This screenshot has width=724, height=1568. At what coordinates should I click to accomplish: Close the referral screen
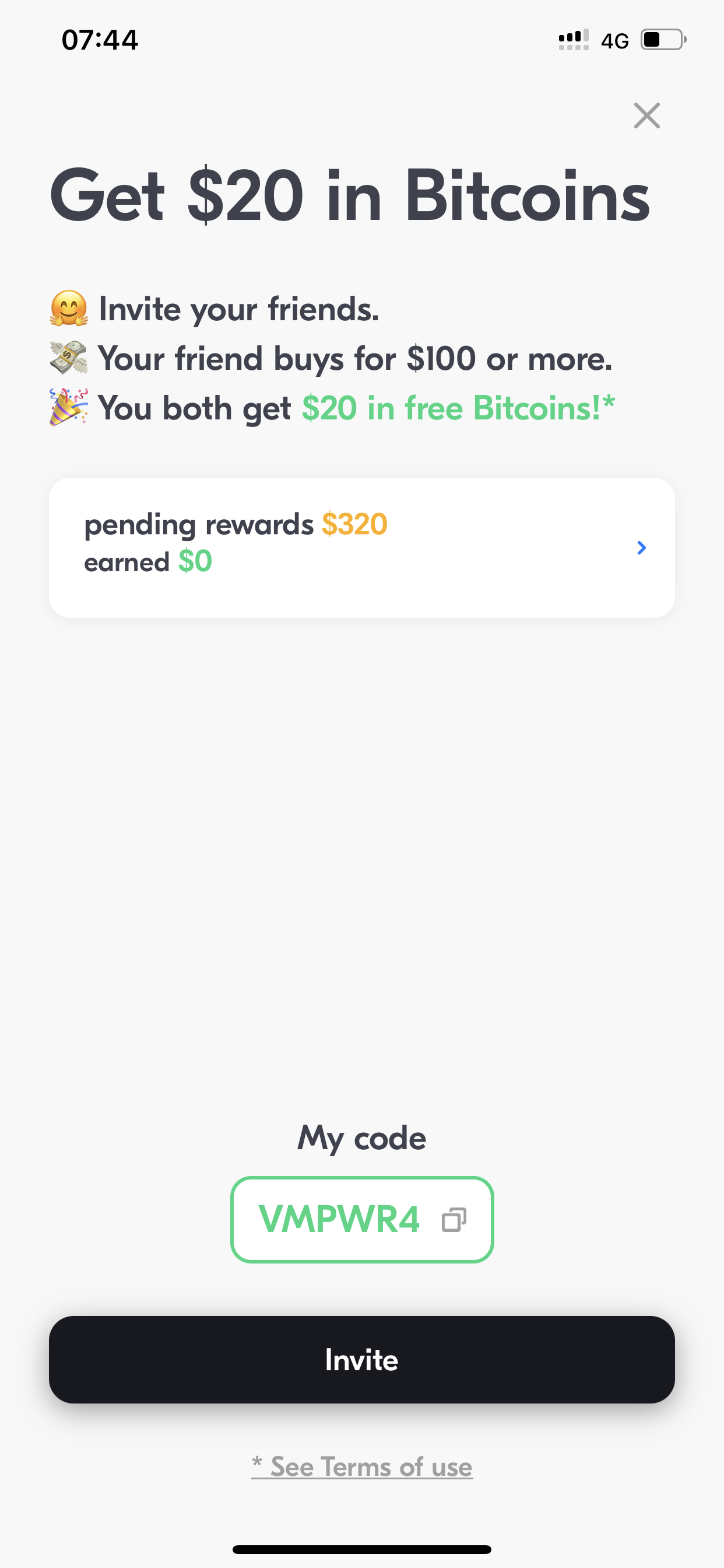(x=646, y=116)
